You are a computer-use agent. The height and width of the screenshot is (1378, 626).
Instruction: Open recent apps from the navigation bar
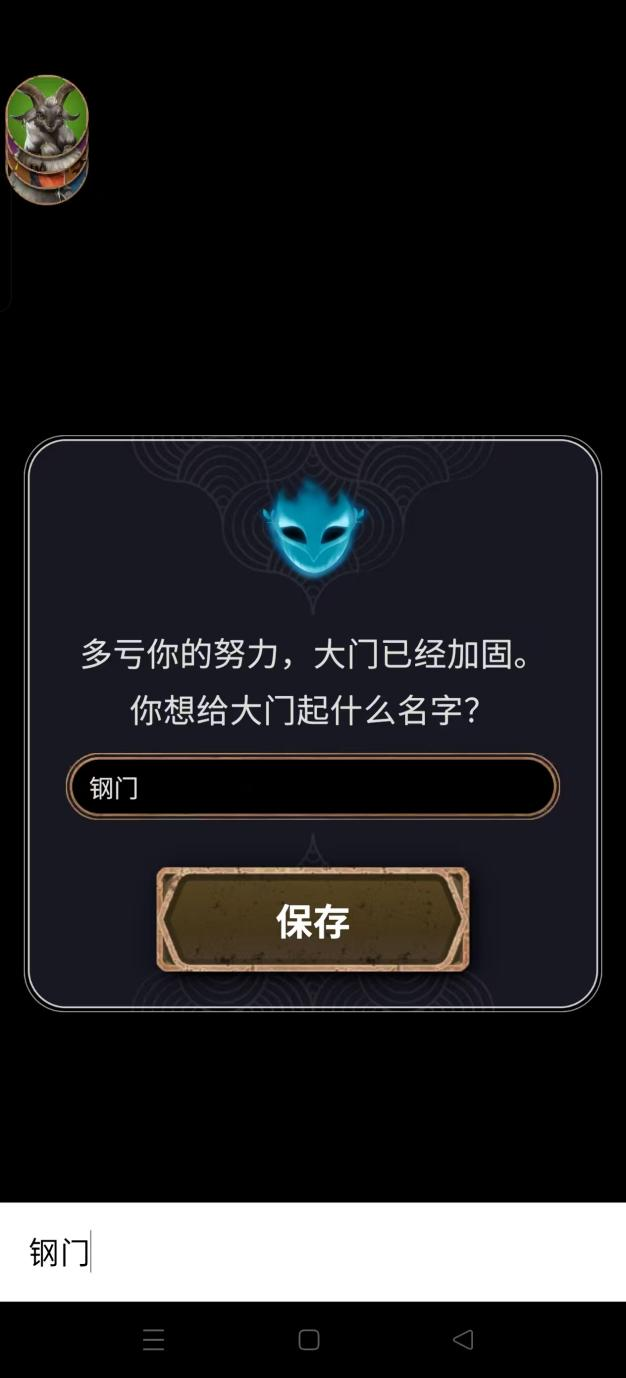coord(153,1340)
